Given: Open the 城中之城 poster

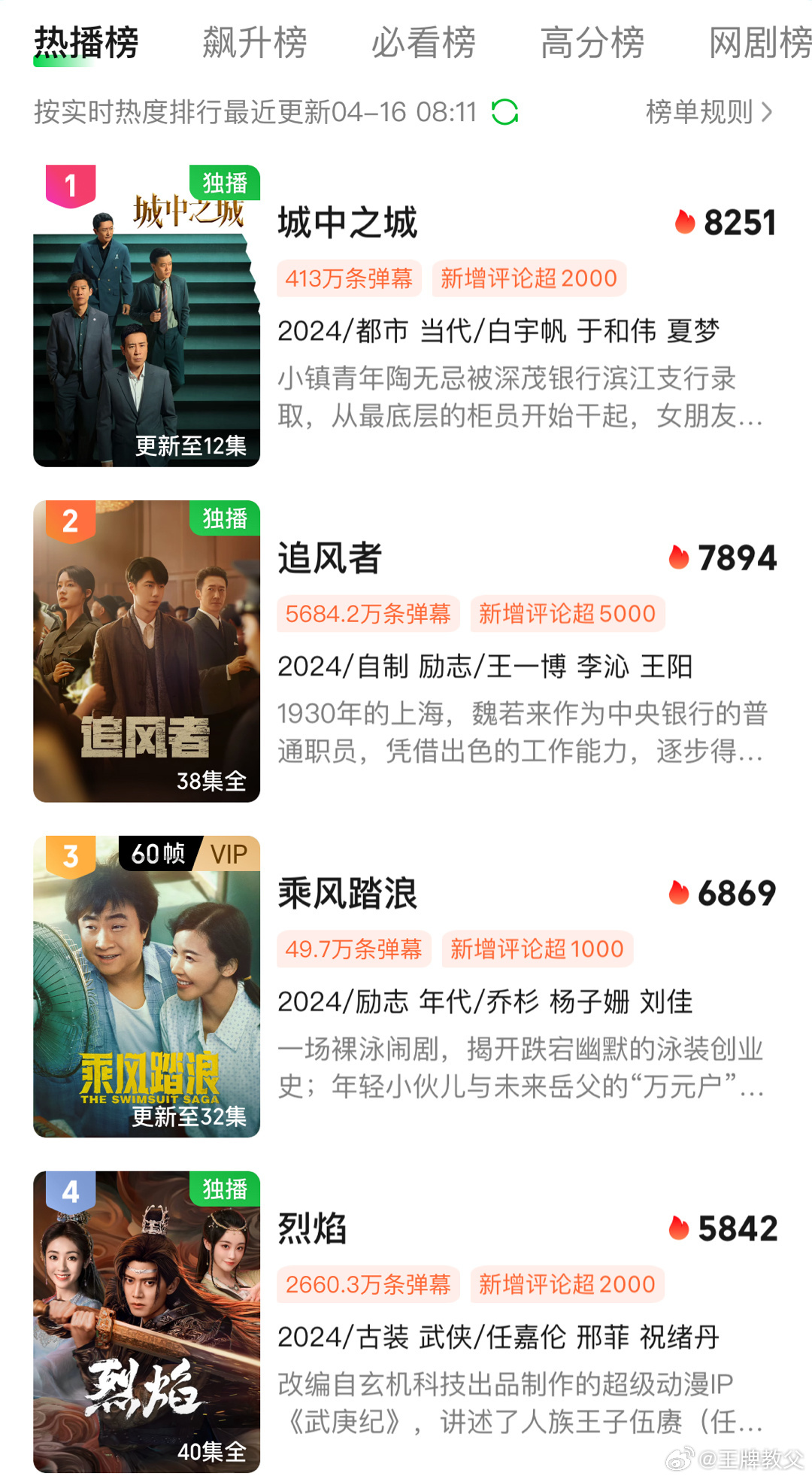Looking at the screenshot, I should point(147,316).
